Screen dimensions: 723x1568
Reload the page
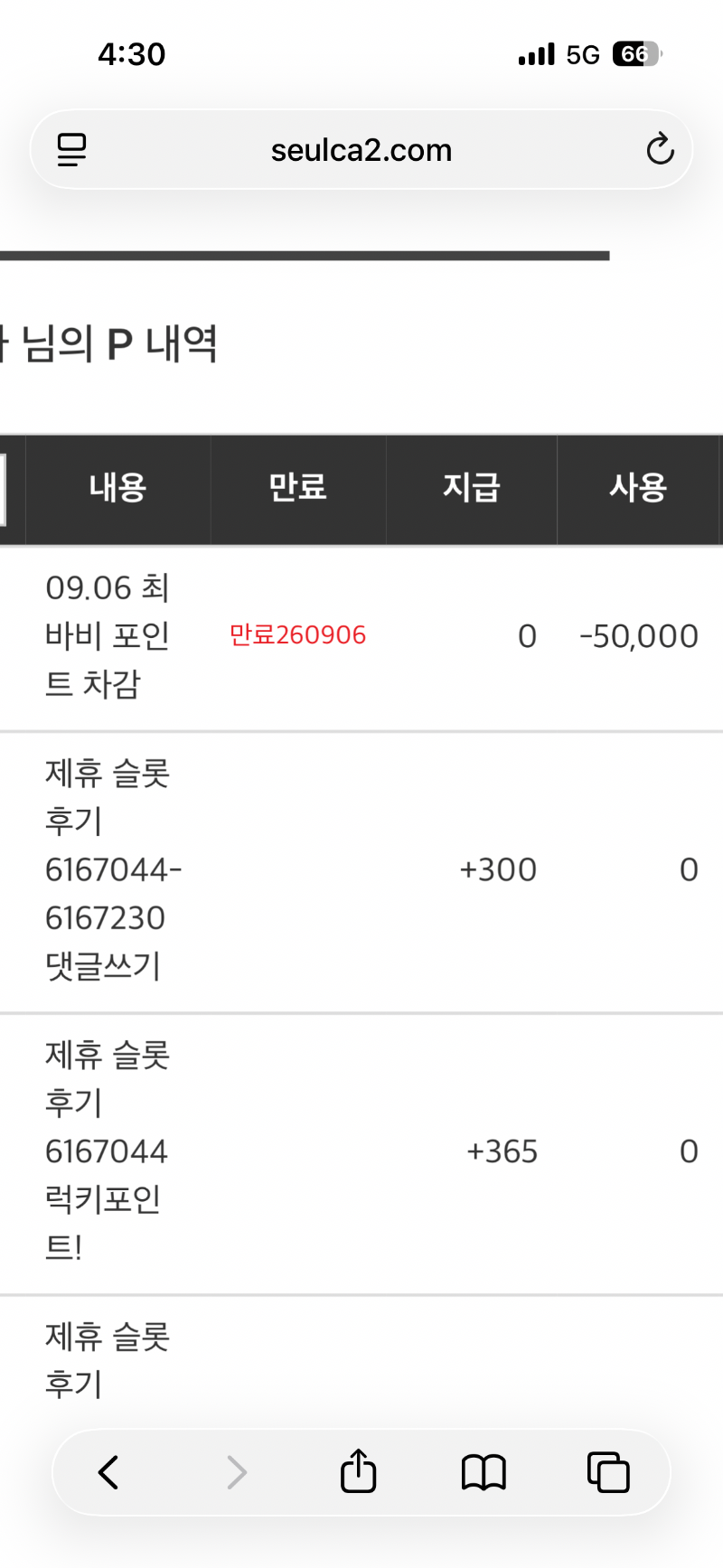point(660,149)
